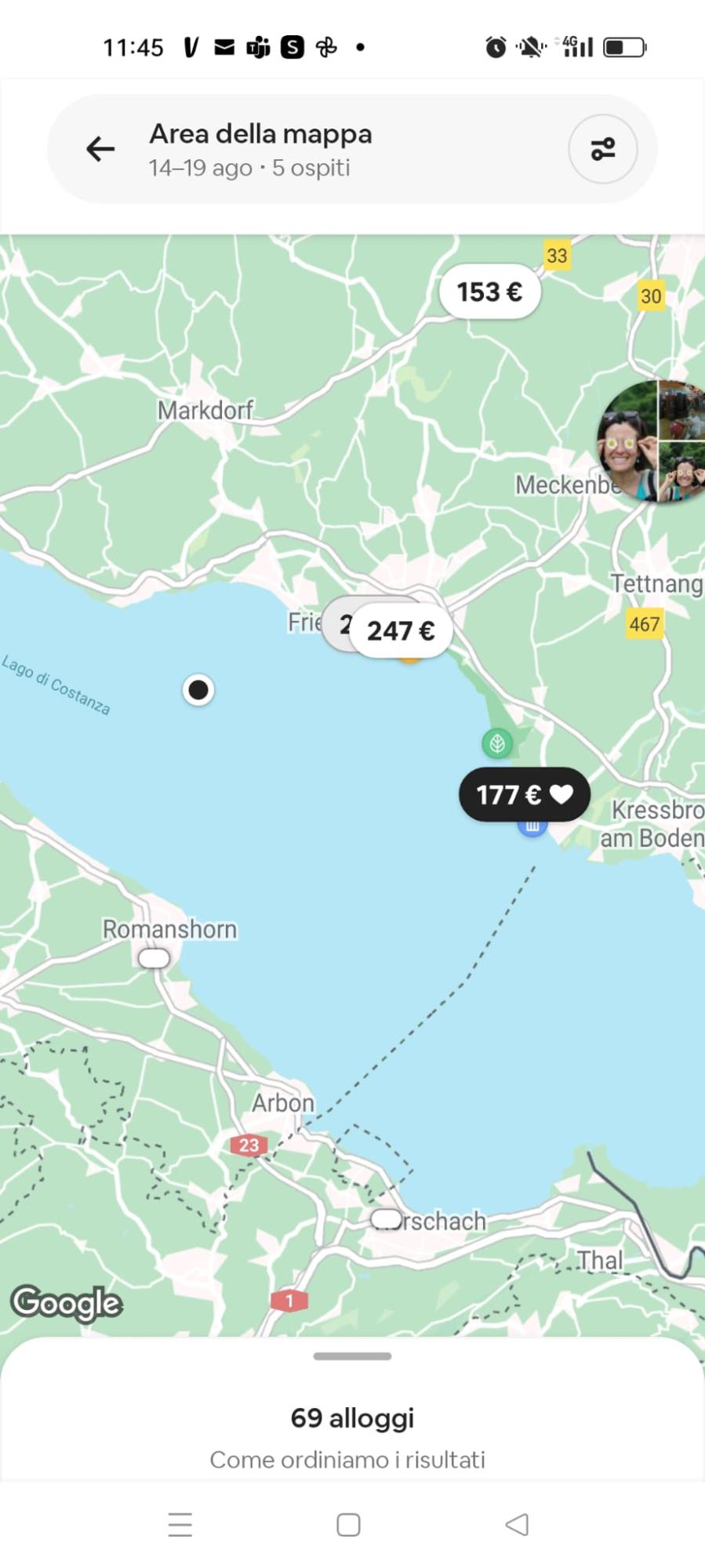Image resolution: width=705 pixels, height=1568 pixels.
Task: Tap the small marker near Romanshorn
Action: 154,958
